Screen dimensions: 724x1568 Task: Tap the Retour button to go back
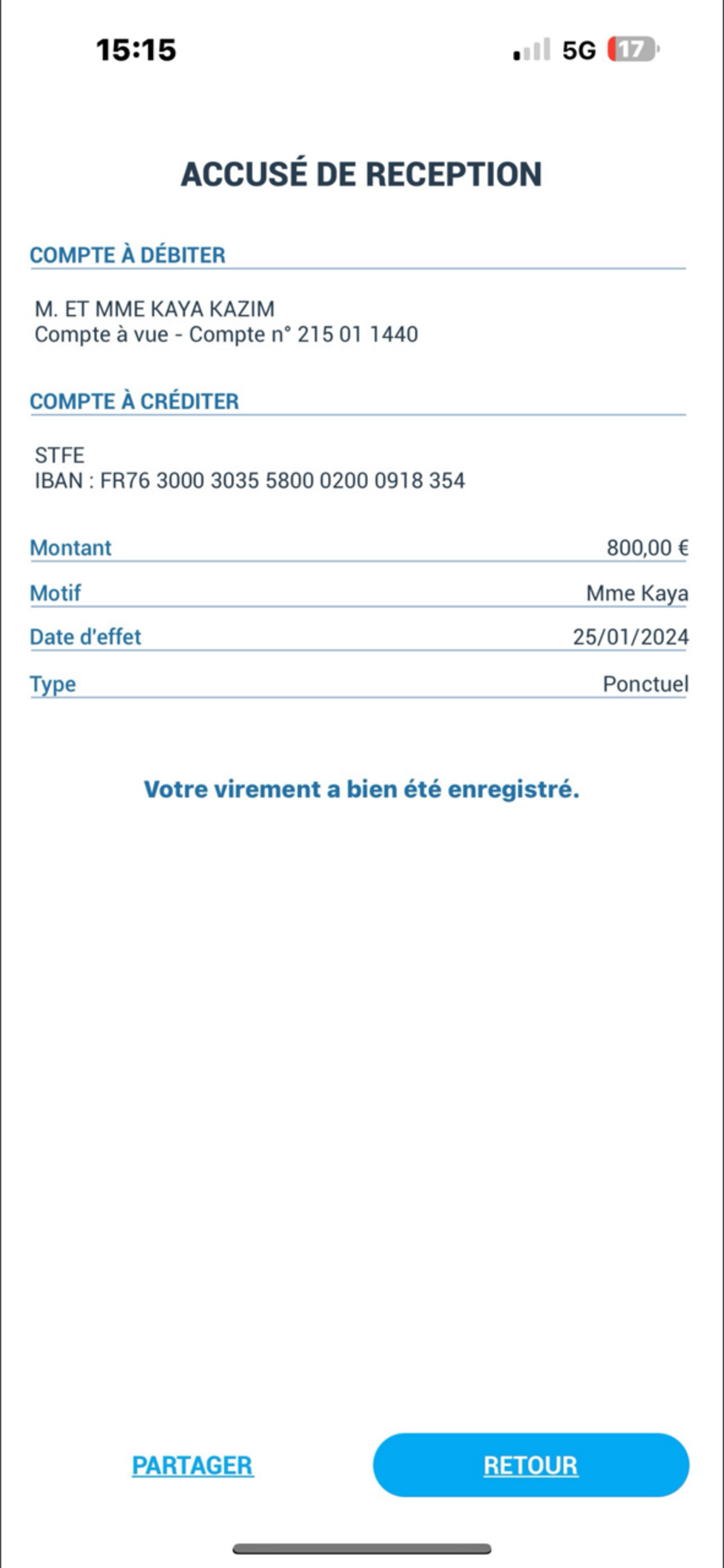(x=530, y=1466)
